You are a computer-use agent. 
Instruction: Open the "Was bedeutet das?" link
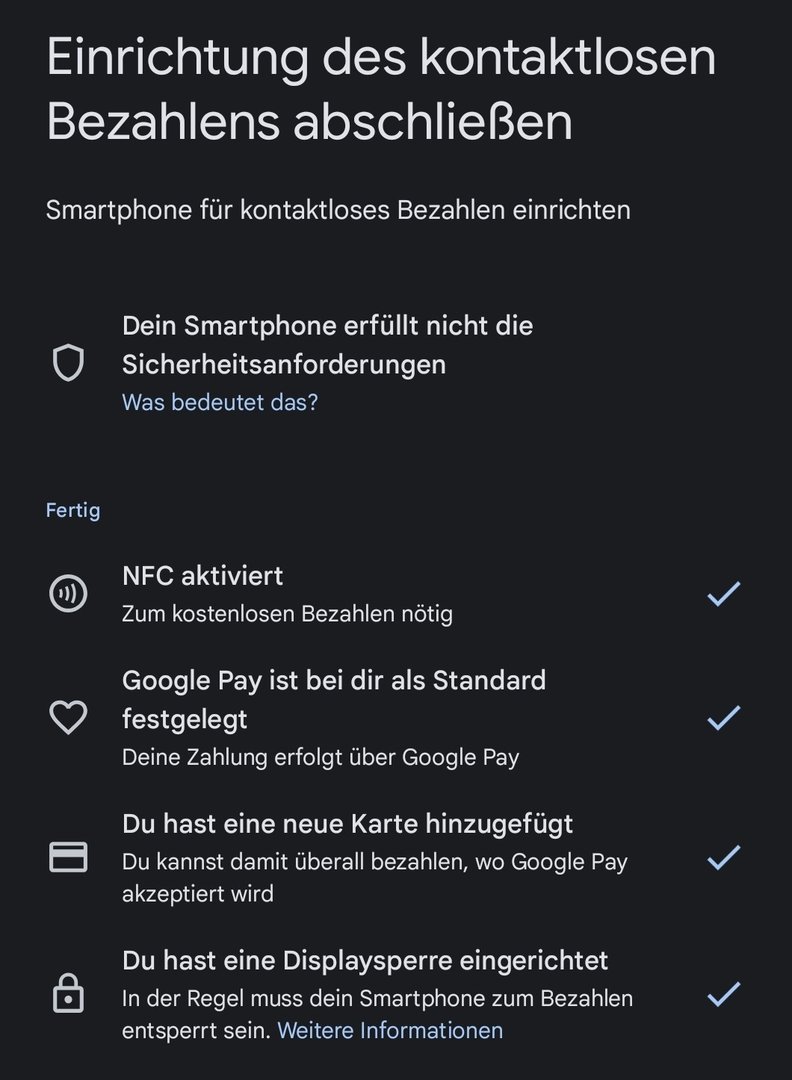[x=220, y=402]
